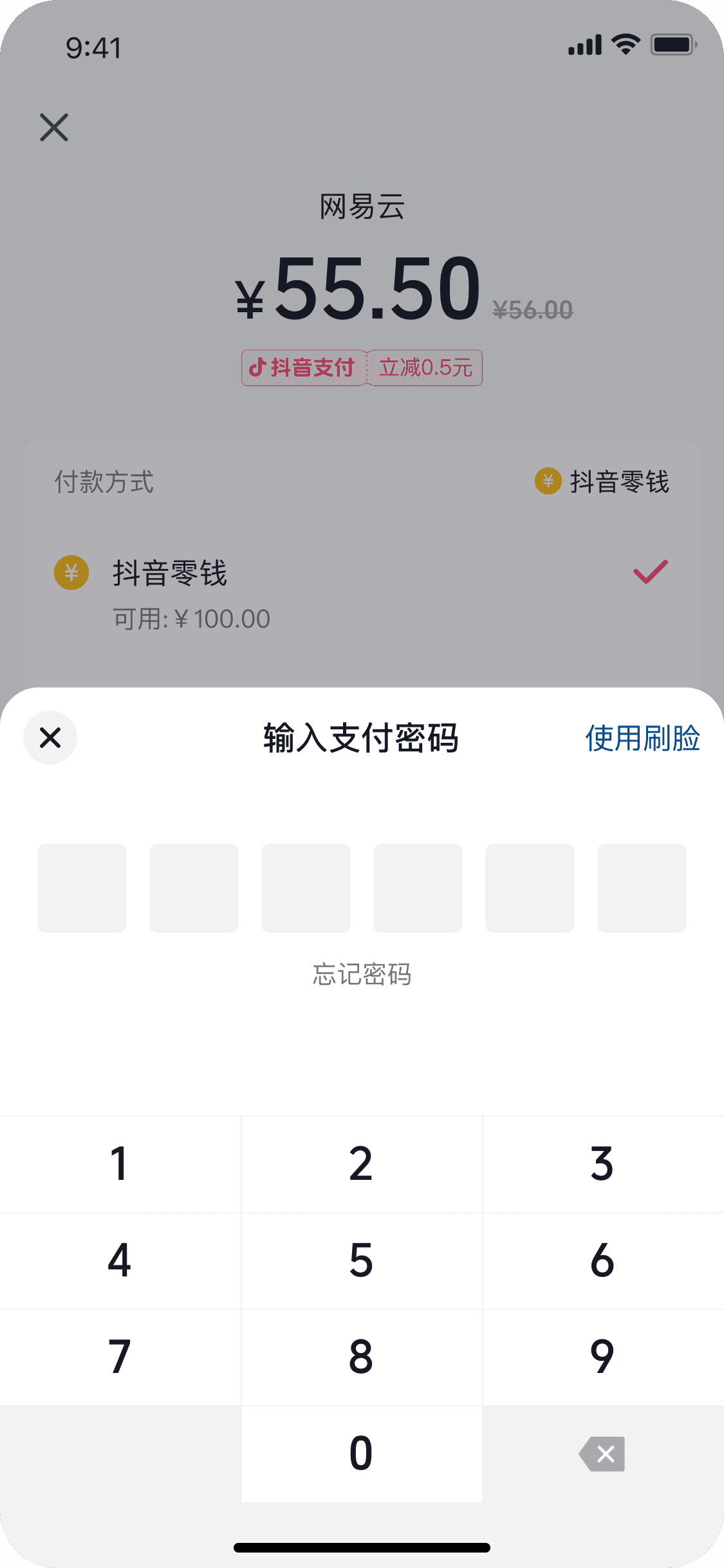This screenshot has width=724, height=1568.
Task: Enter digit 4 on the keypad
Action: tap(120, 1261)
